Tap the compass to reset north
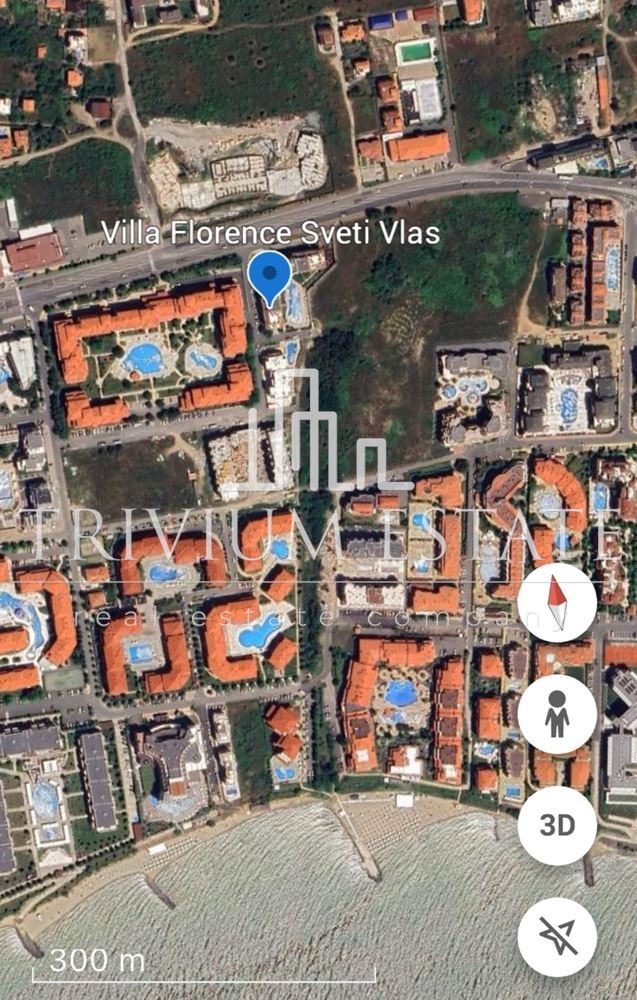This screenshot has height=1000, width=637. point(557,603)
